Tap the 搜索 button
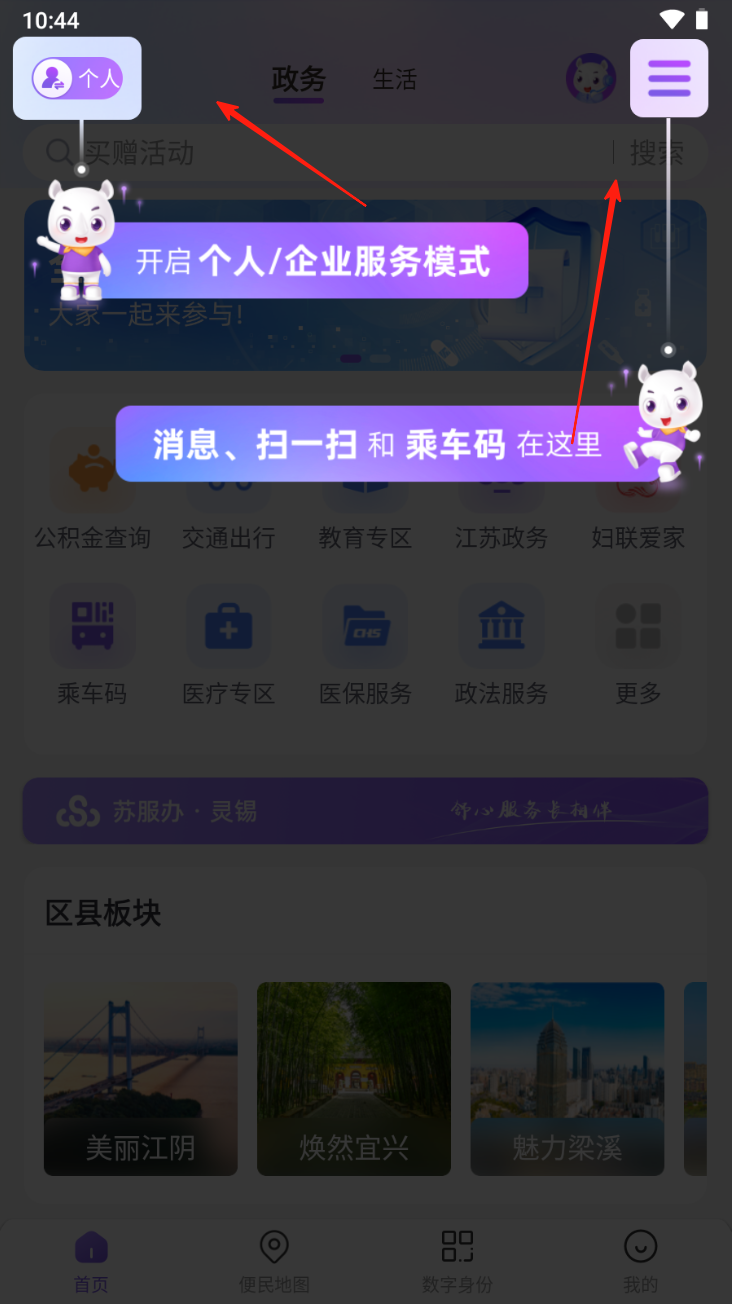Screen dimensions: 732x1304 [x=657, y=153]
